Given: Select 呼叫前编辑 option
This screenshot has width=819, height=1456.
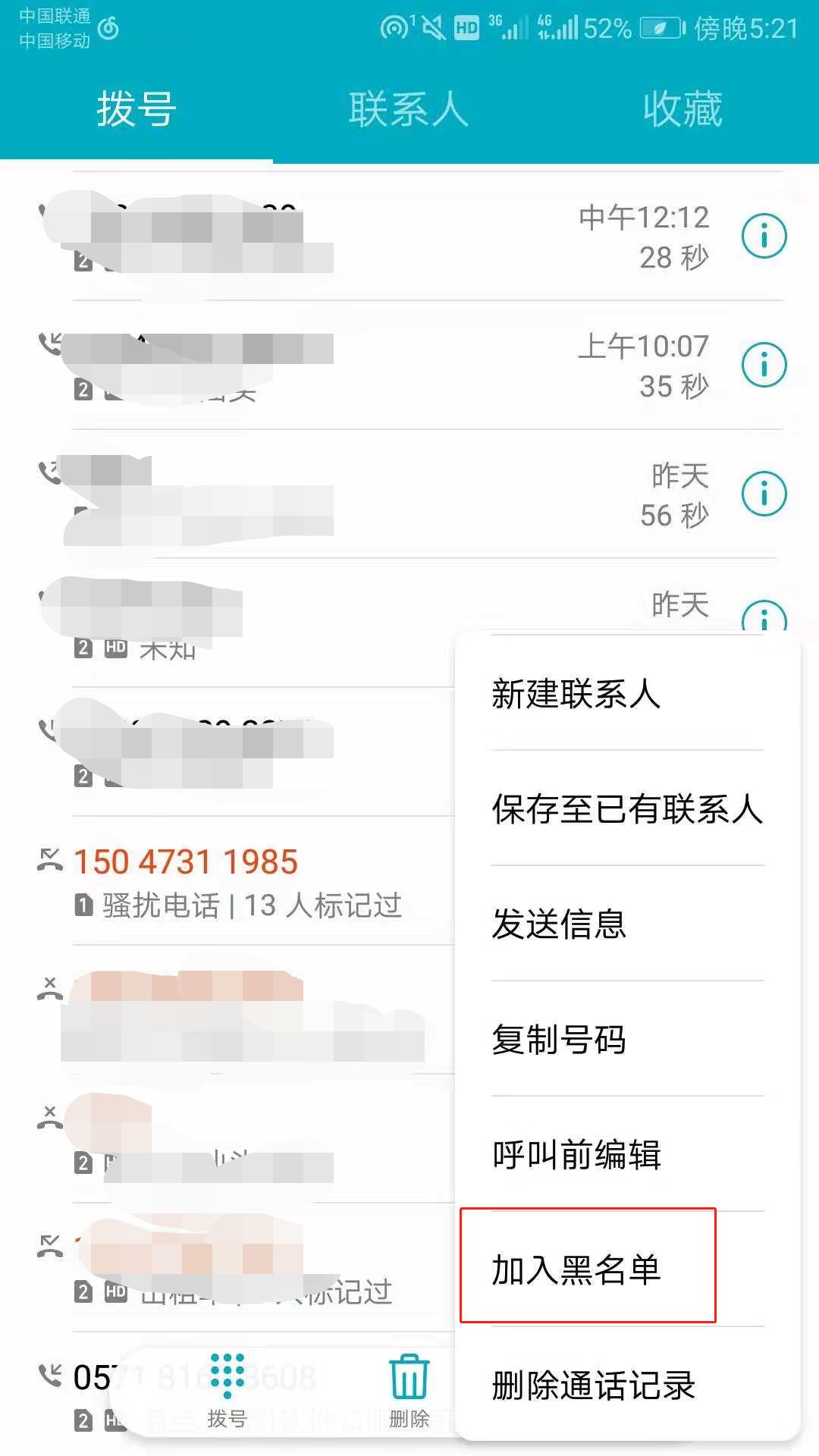Looking at the screenshot, I should (576, 1155).
